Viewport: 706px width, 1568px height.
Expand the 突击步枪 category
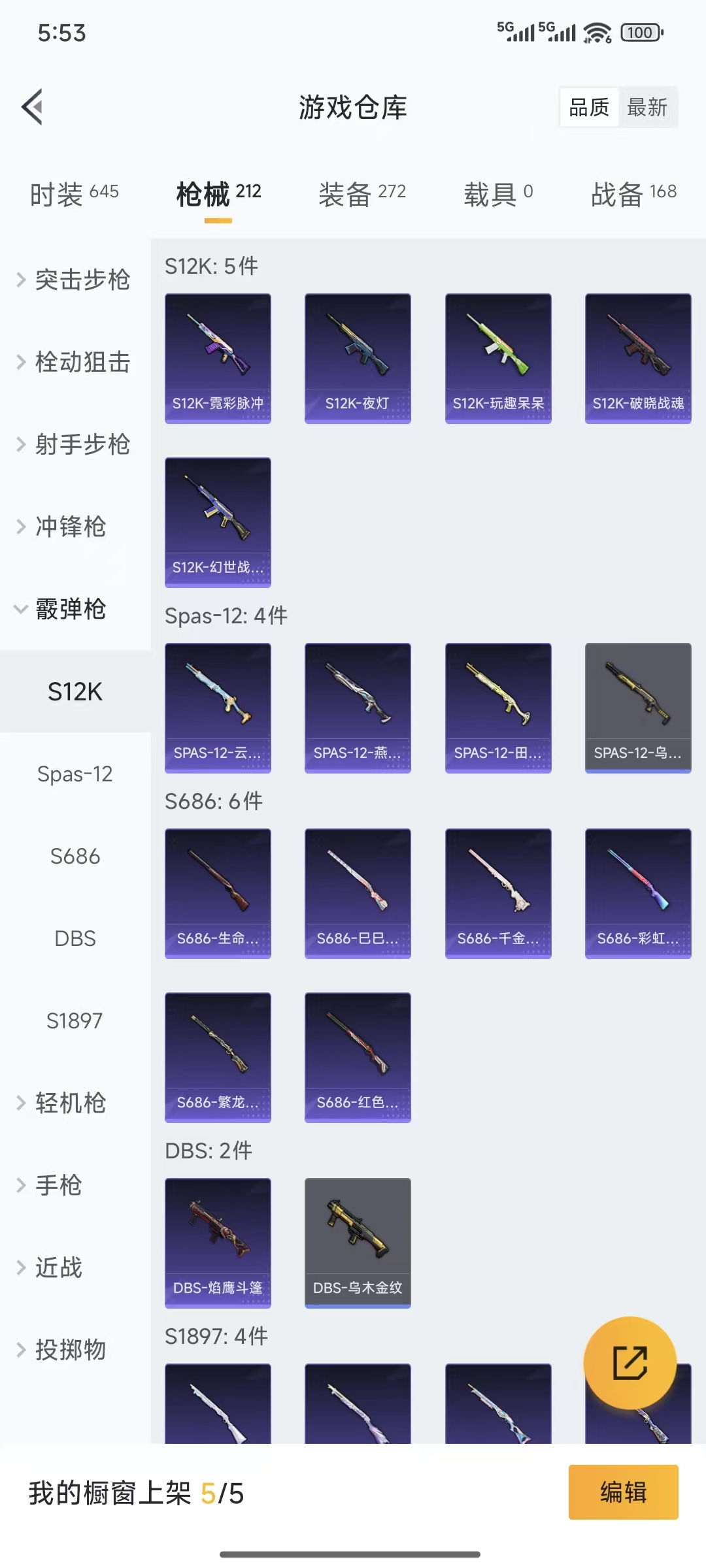click(73, 280)
